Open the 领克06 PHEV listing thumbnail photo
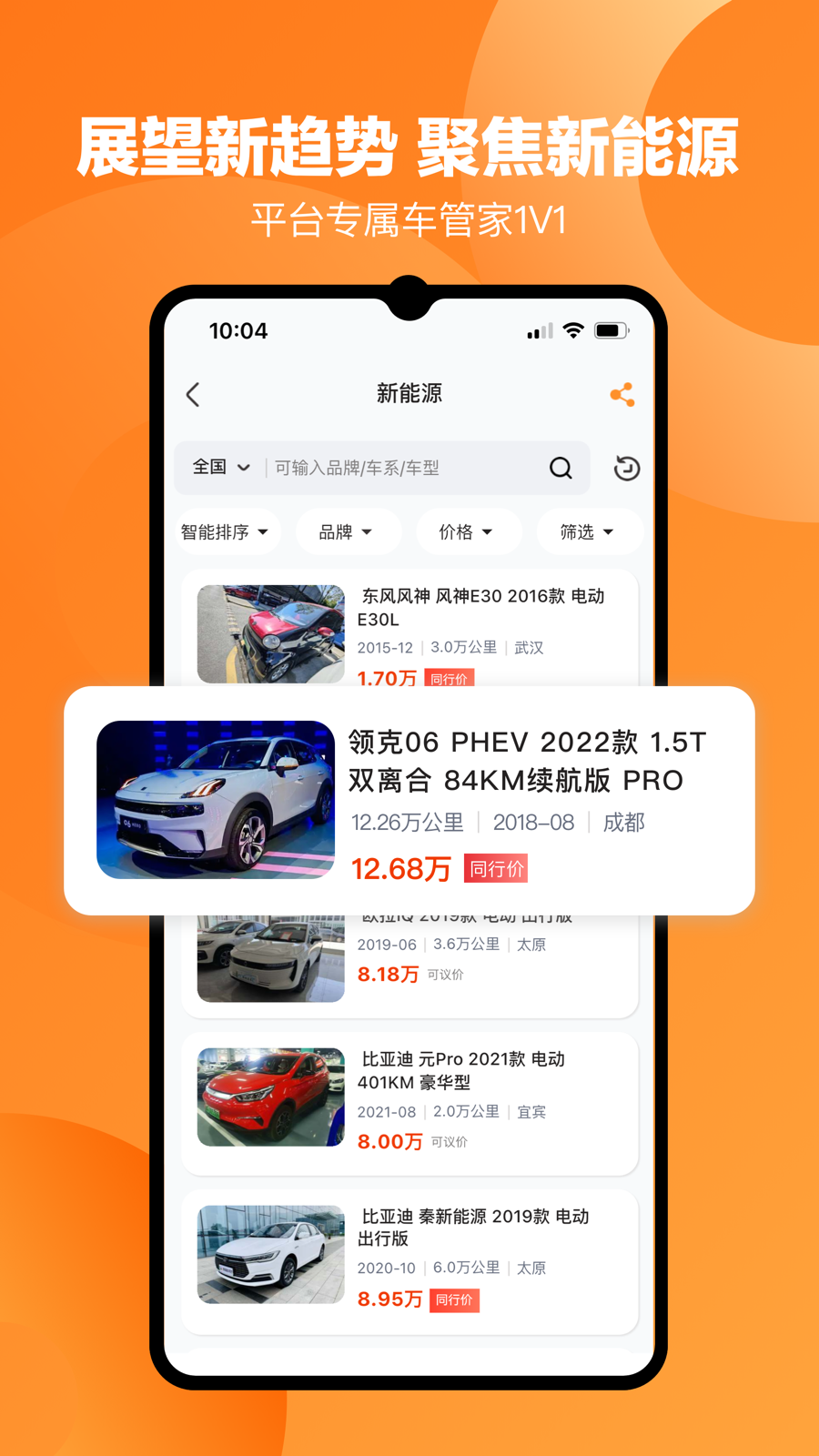 coord(215,799)
